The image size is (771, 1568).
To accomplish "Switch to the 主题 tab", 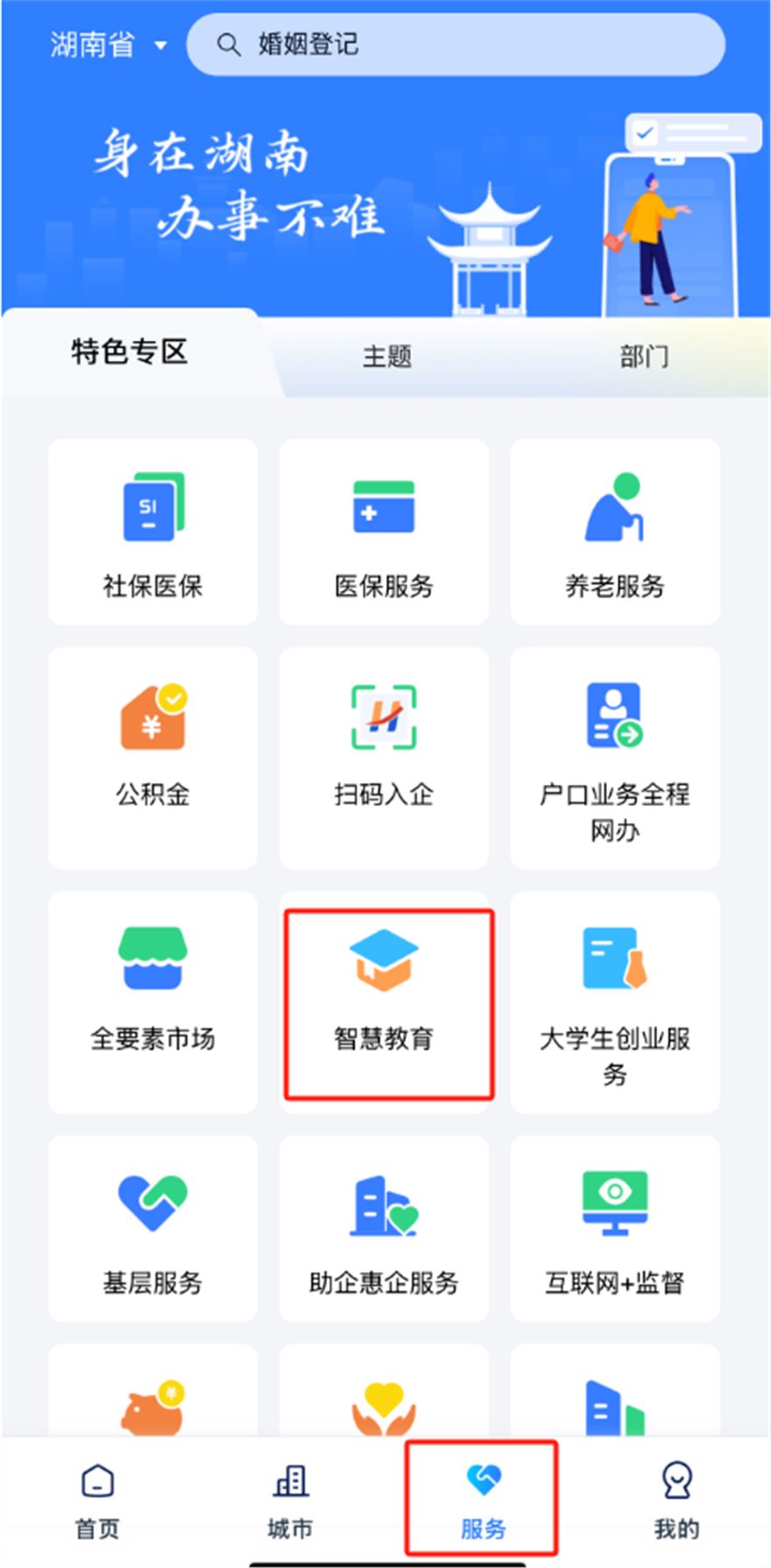I will click(386, 357).
